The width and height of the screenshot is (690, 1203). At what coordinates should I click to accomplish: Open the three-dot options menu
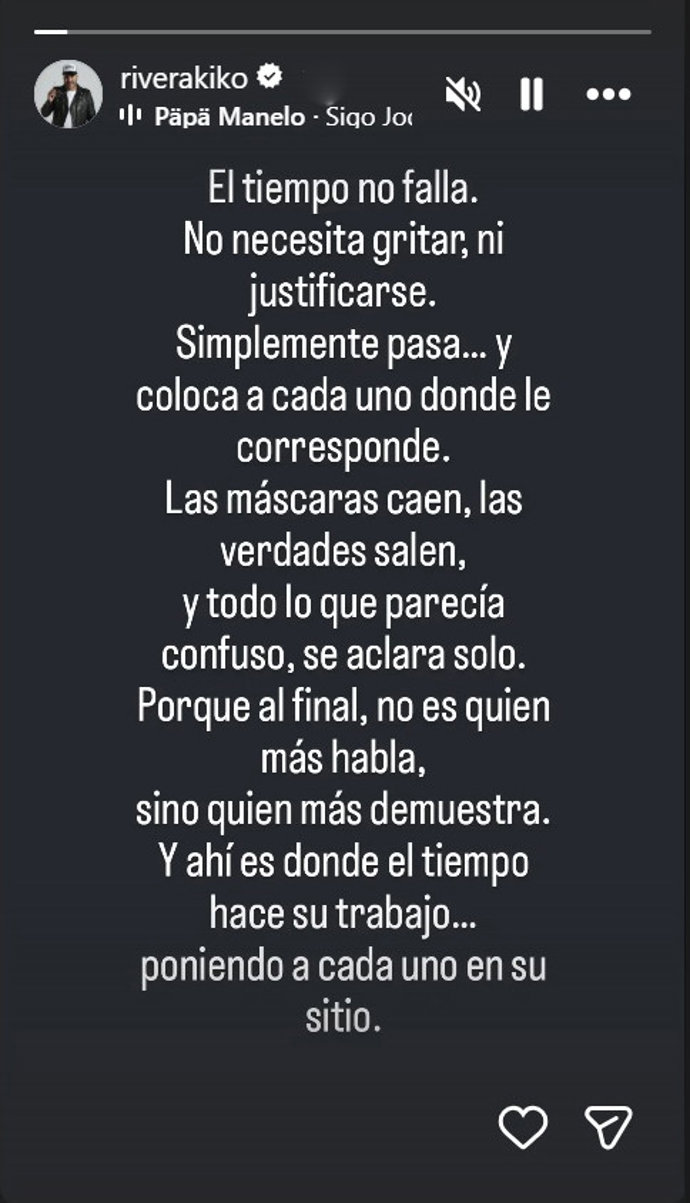pos(608,95)
